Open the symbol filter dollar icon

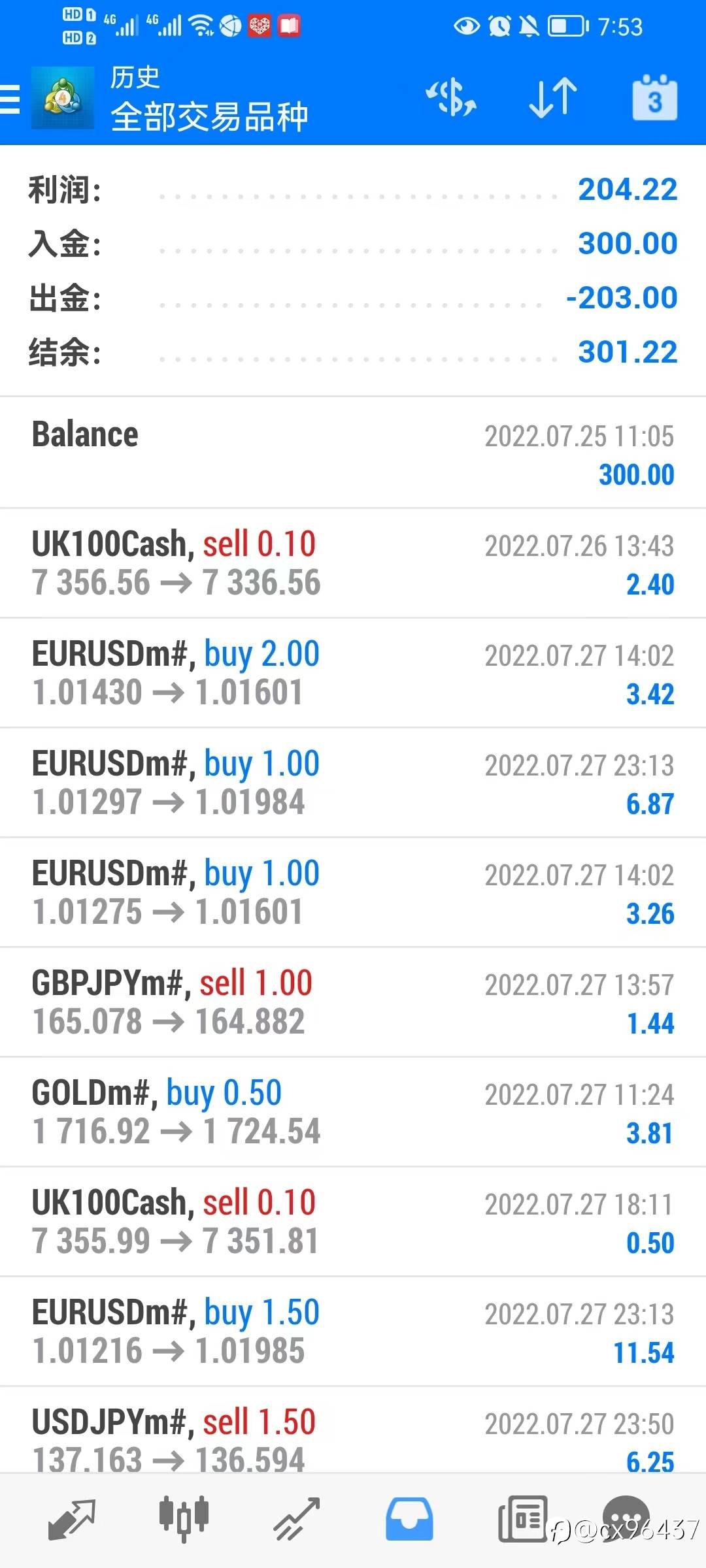click(x=451, y=98)
